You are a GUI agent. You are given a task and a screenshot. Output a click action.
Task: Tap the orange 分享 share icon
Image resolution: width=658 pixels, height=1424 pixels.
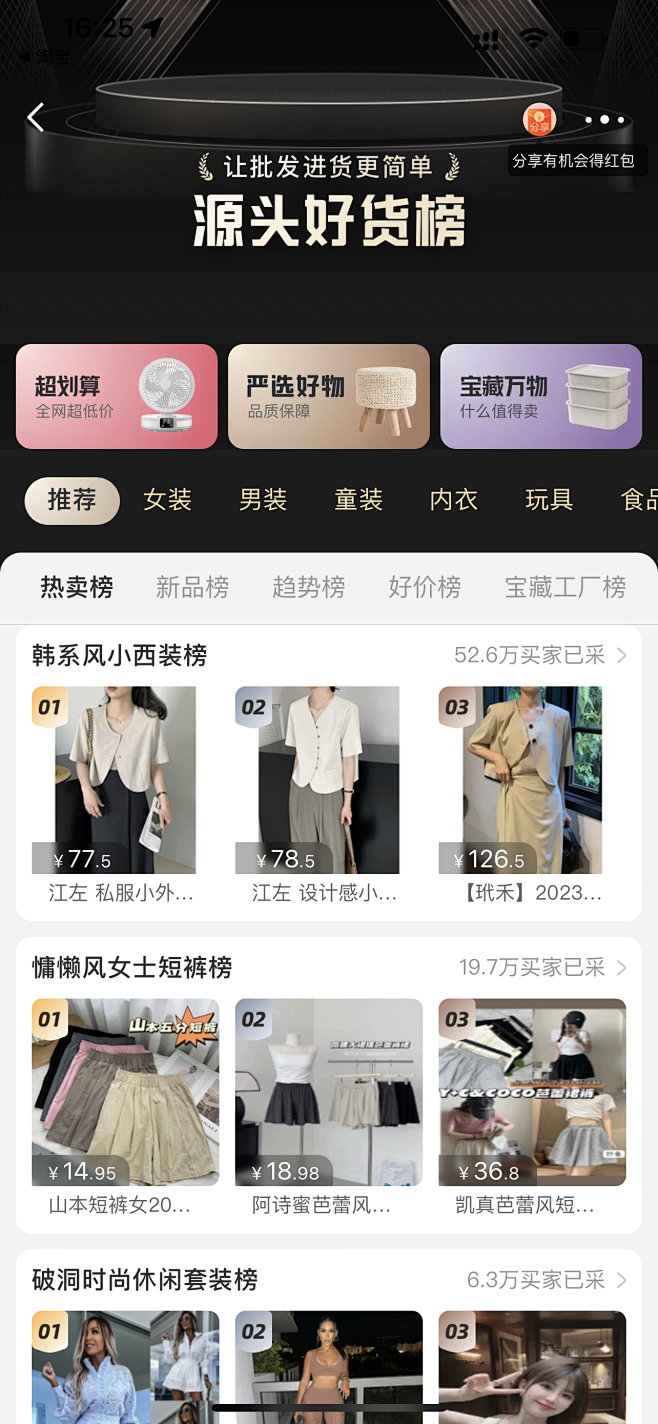539,121
